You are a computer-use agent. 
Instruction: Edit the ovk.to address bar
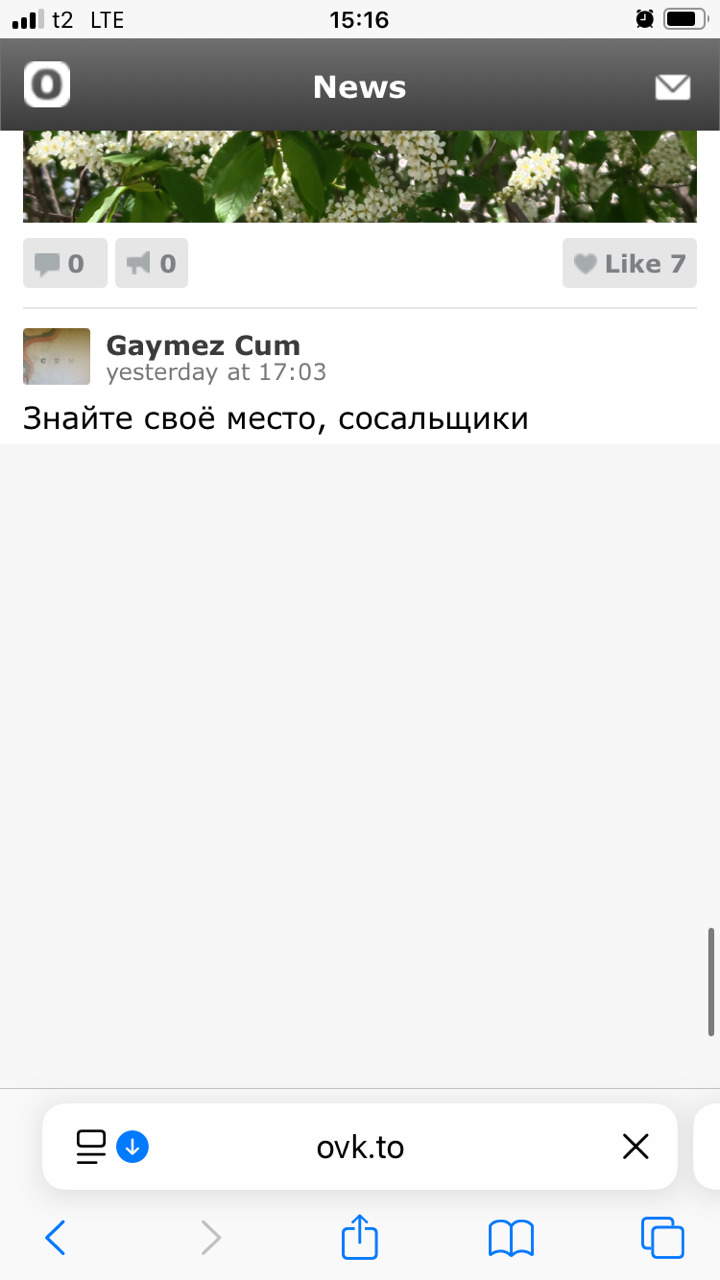point(360,1147)
